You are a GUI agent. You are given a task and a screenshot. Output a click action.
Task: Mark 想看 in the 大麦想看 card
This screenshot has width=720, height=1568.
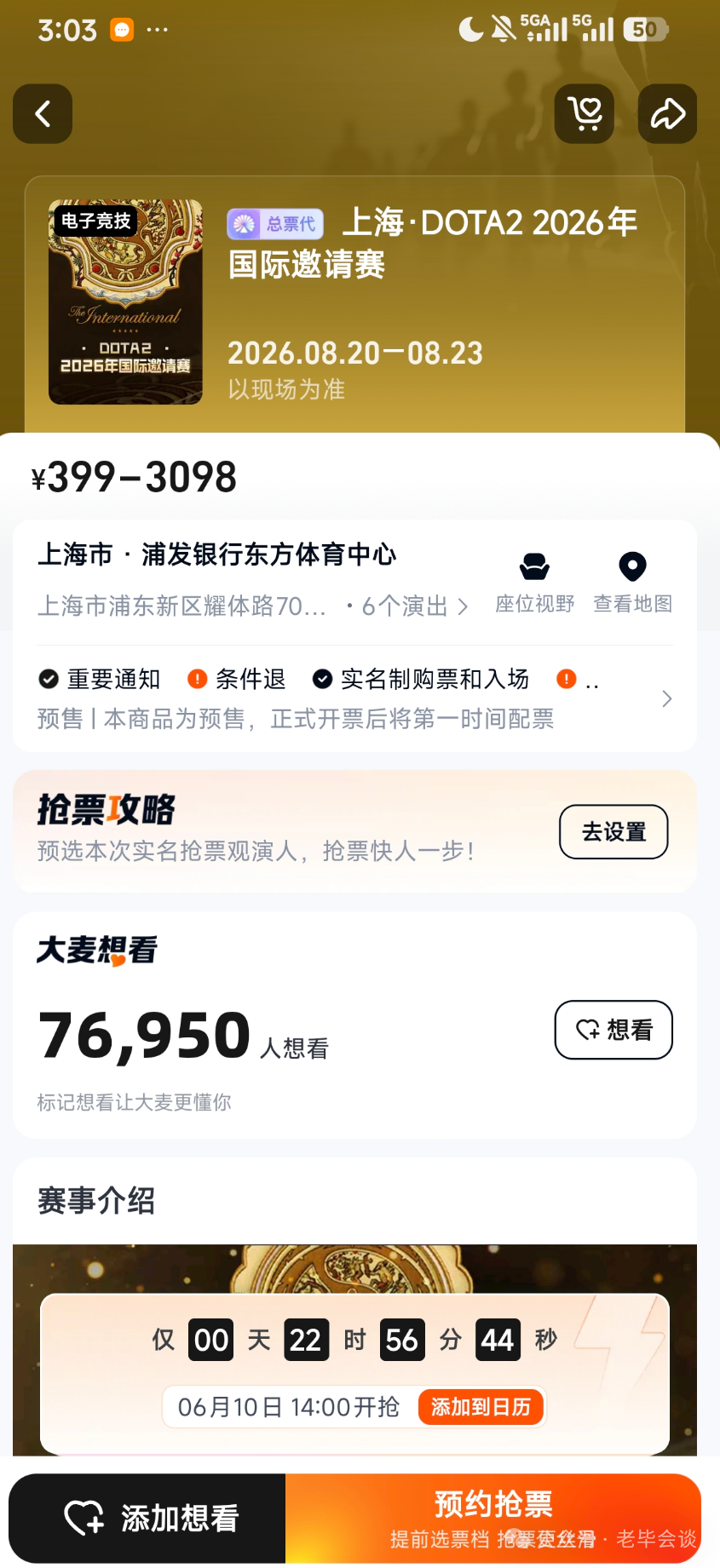(x=613, y=1030)
